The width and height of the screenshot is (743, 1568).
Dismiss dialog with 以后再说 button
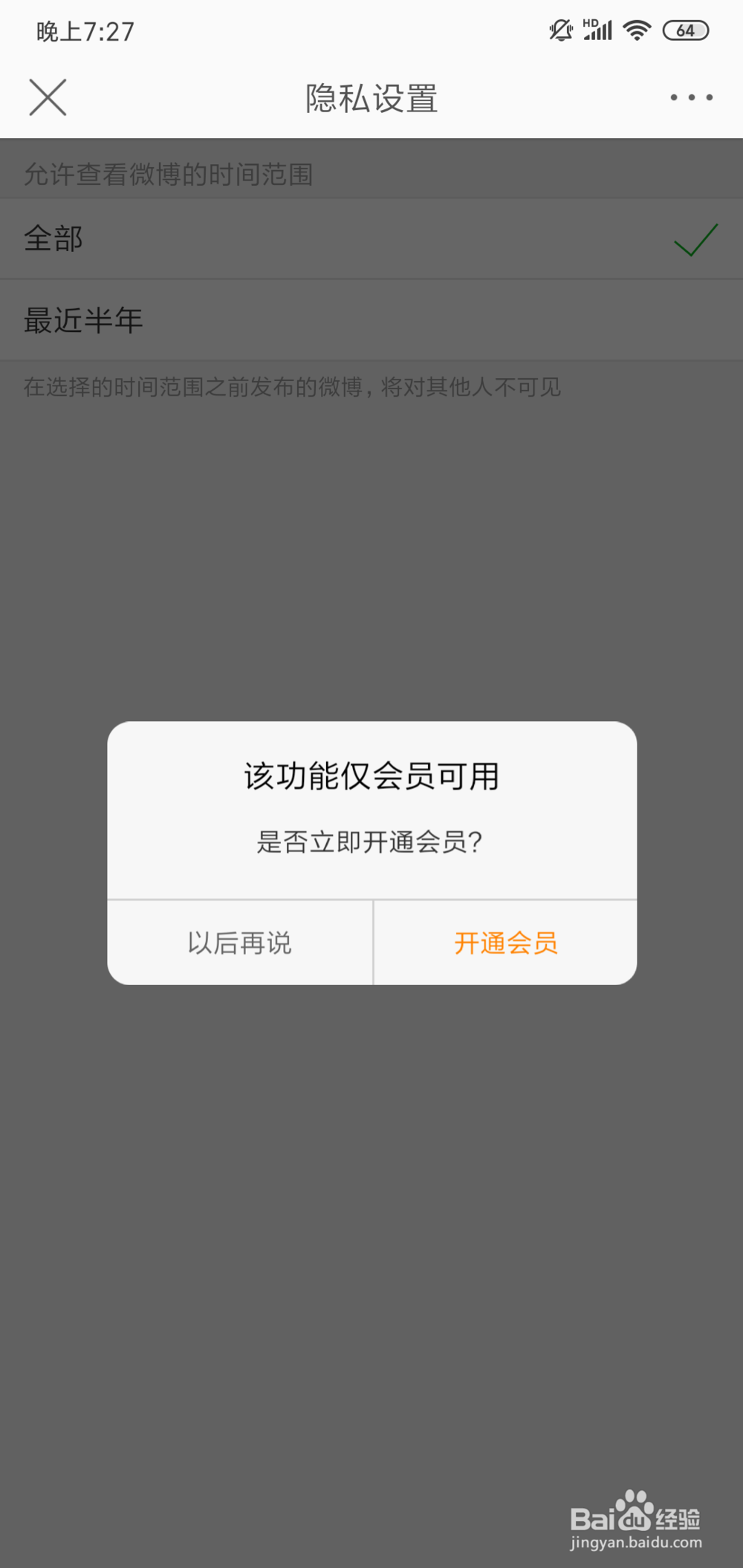pos(239,943)
